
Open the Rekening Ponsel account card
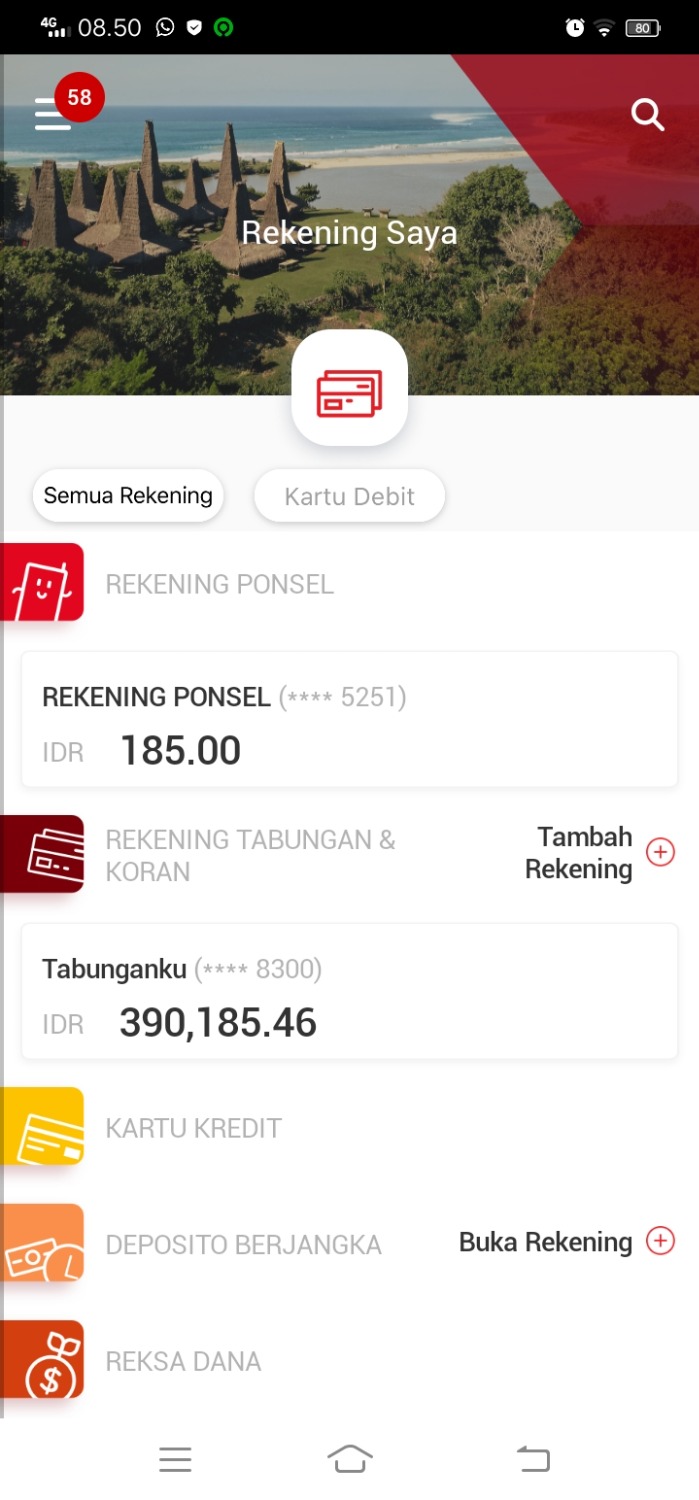pos(349,720)
